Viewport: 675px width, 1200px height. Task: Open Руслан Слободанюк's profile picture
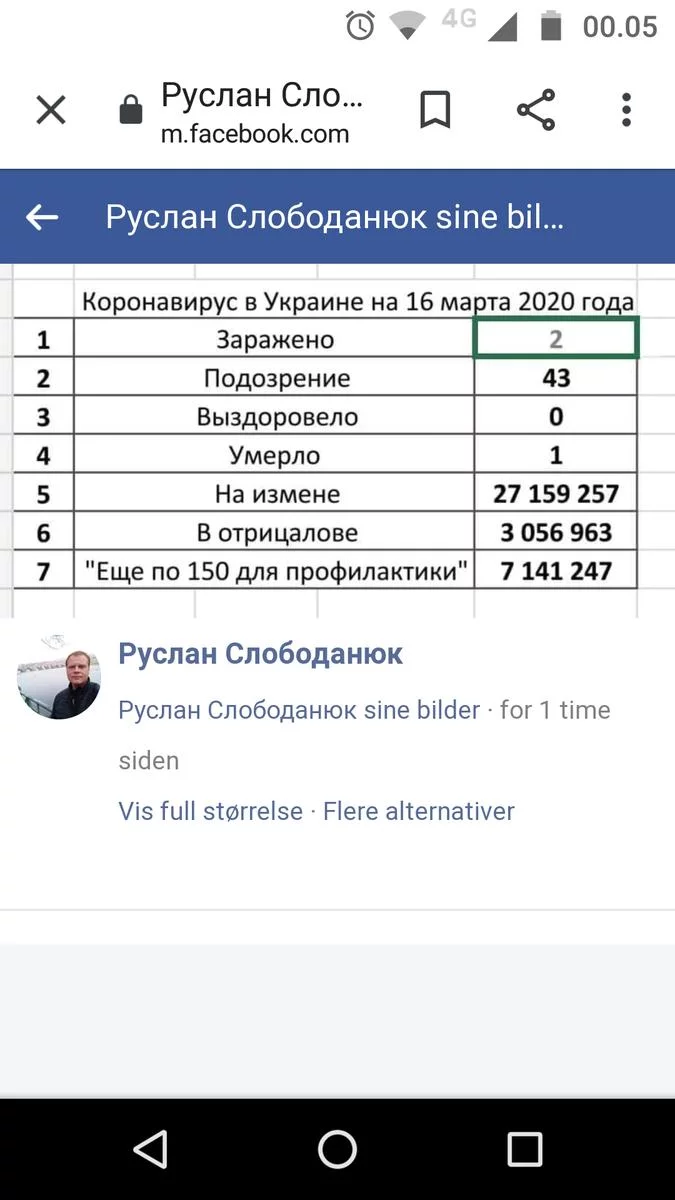click(59, 677)
